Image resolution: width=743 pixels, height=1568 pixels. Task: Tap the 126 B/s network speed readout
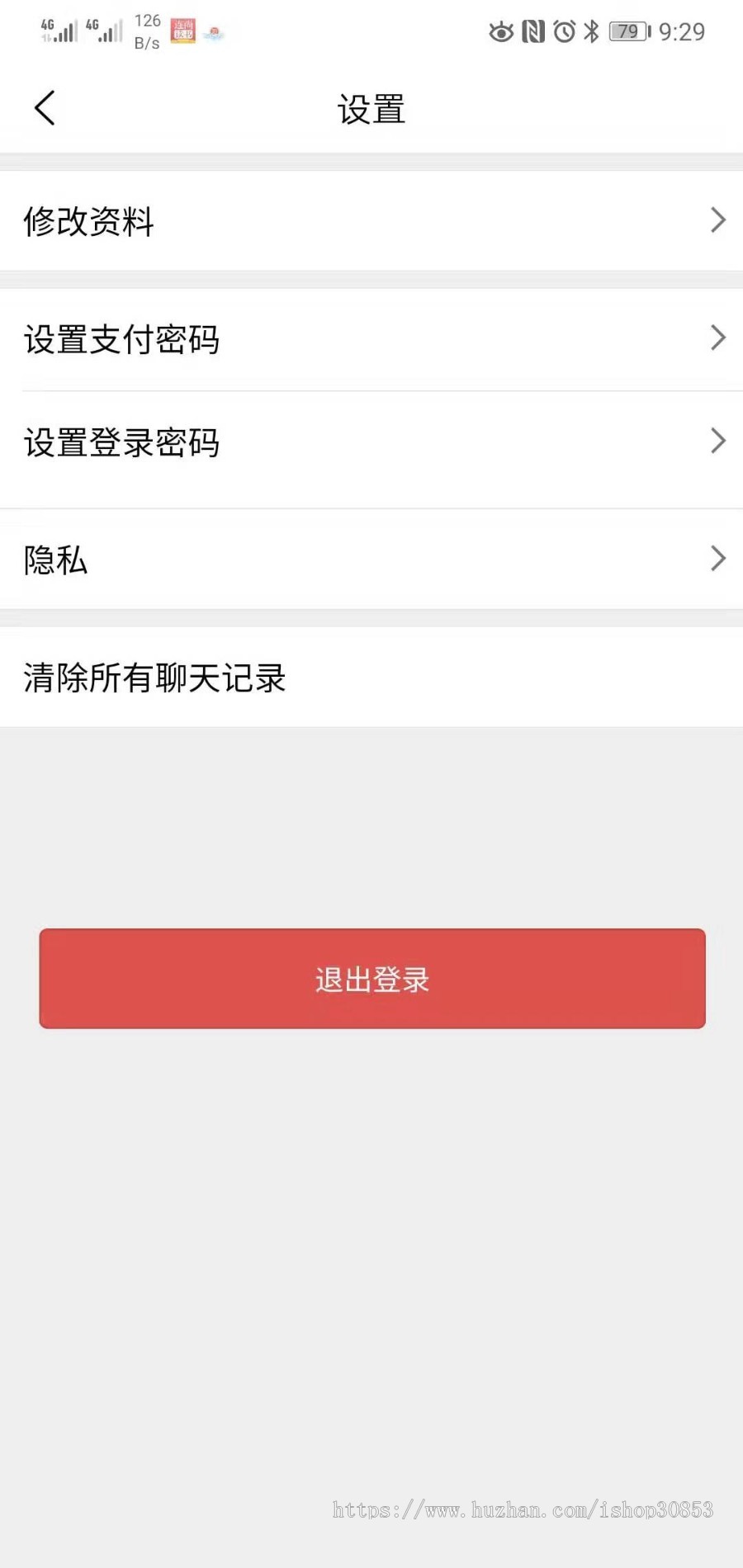click(x=145, y=31)
